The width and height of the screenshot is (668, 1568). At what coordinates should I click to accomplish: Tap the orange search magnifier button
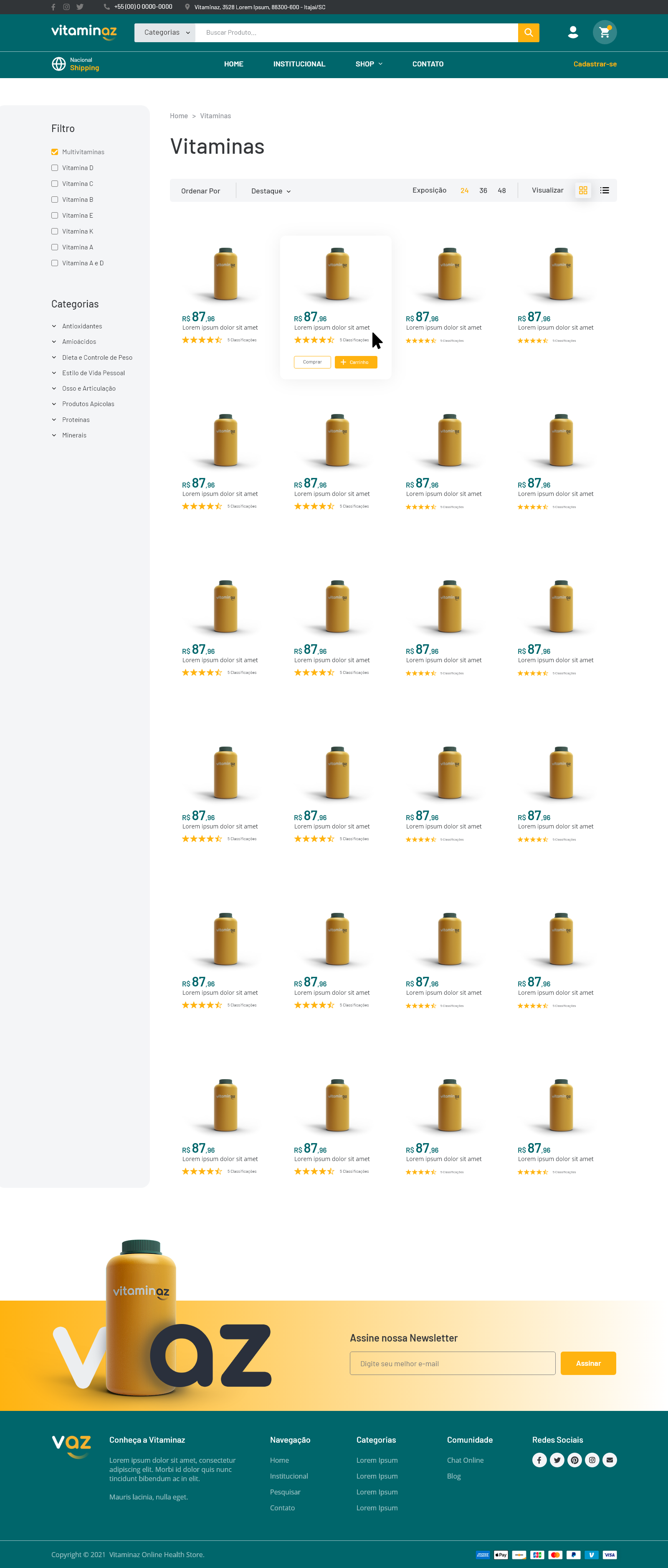(528, 33)
